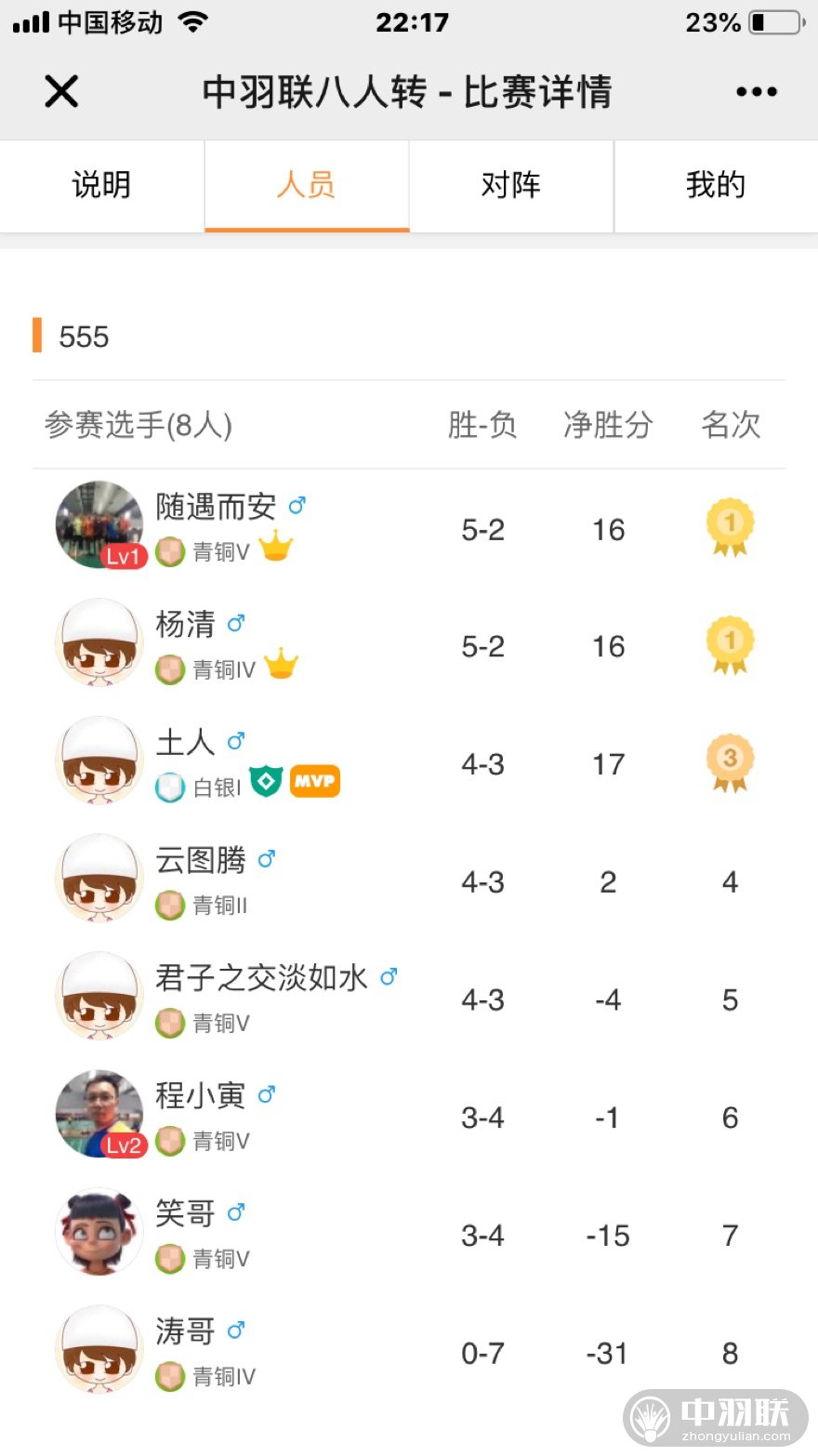Viewport: 818px width, 1456px height.
Task: Open player 云图腾's row
Action: 409,880
